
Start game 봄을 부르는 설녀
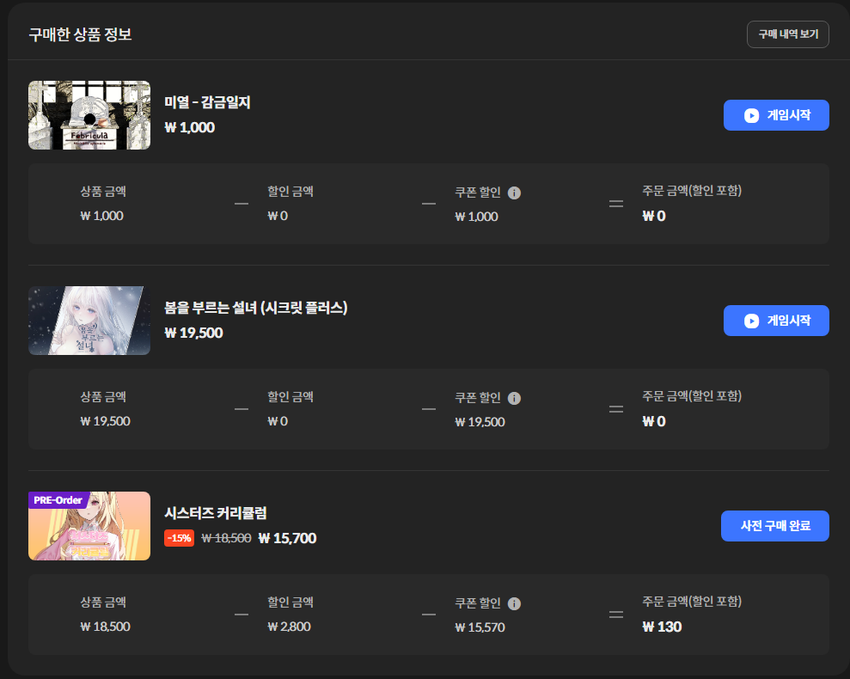pyautogui.click(x=776, y=321)
